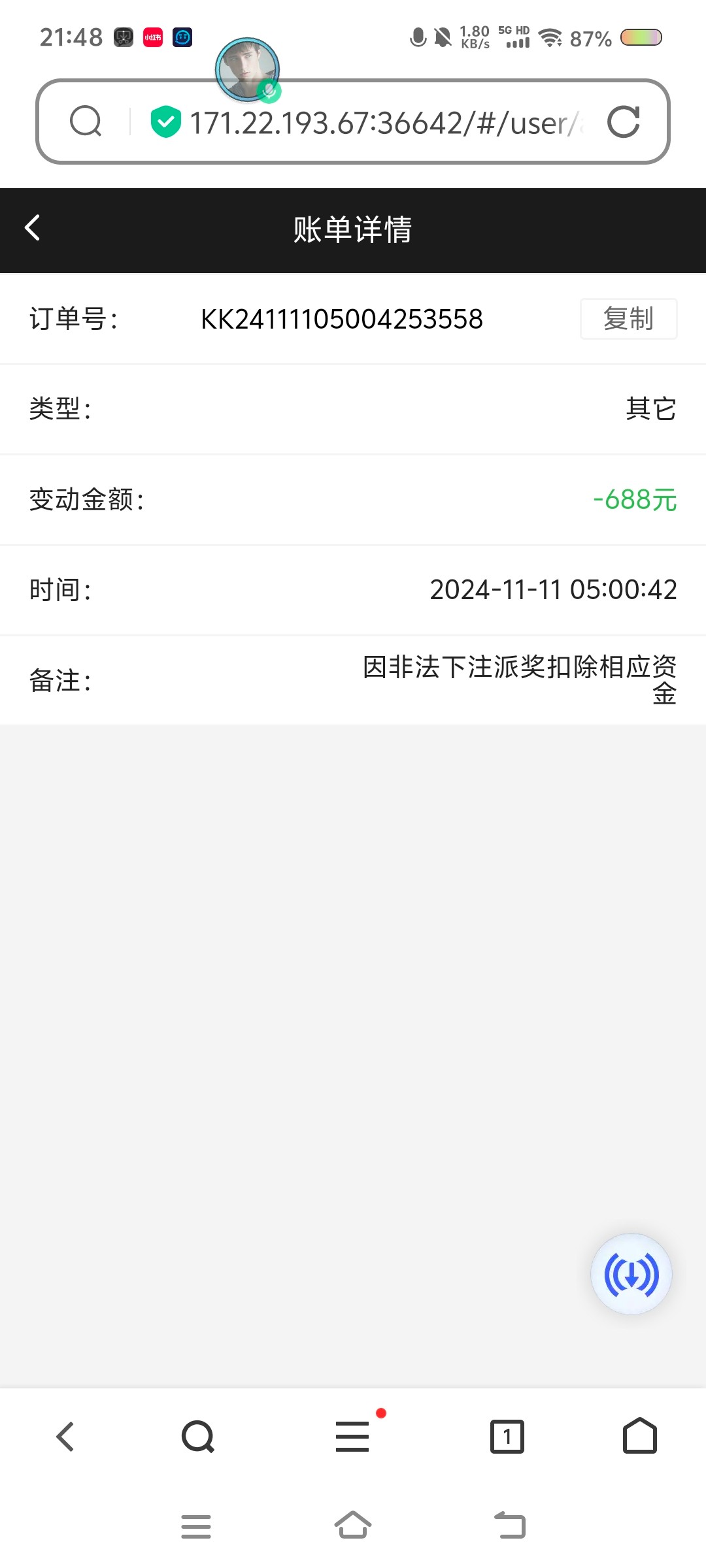The height and width of the screenshot is (1568, 706).
Task: Open recent apps from system navigation
Action: pos(196,1527)
